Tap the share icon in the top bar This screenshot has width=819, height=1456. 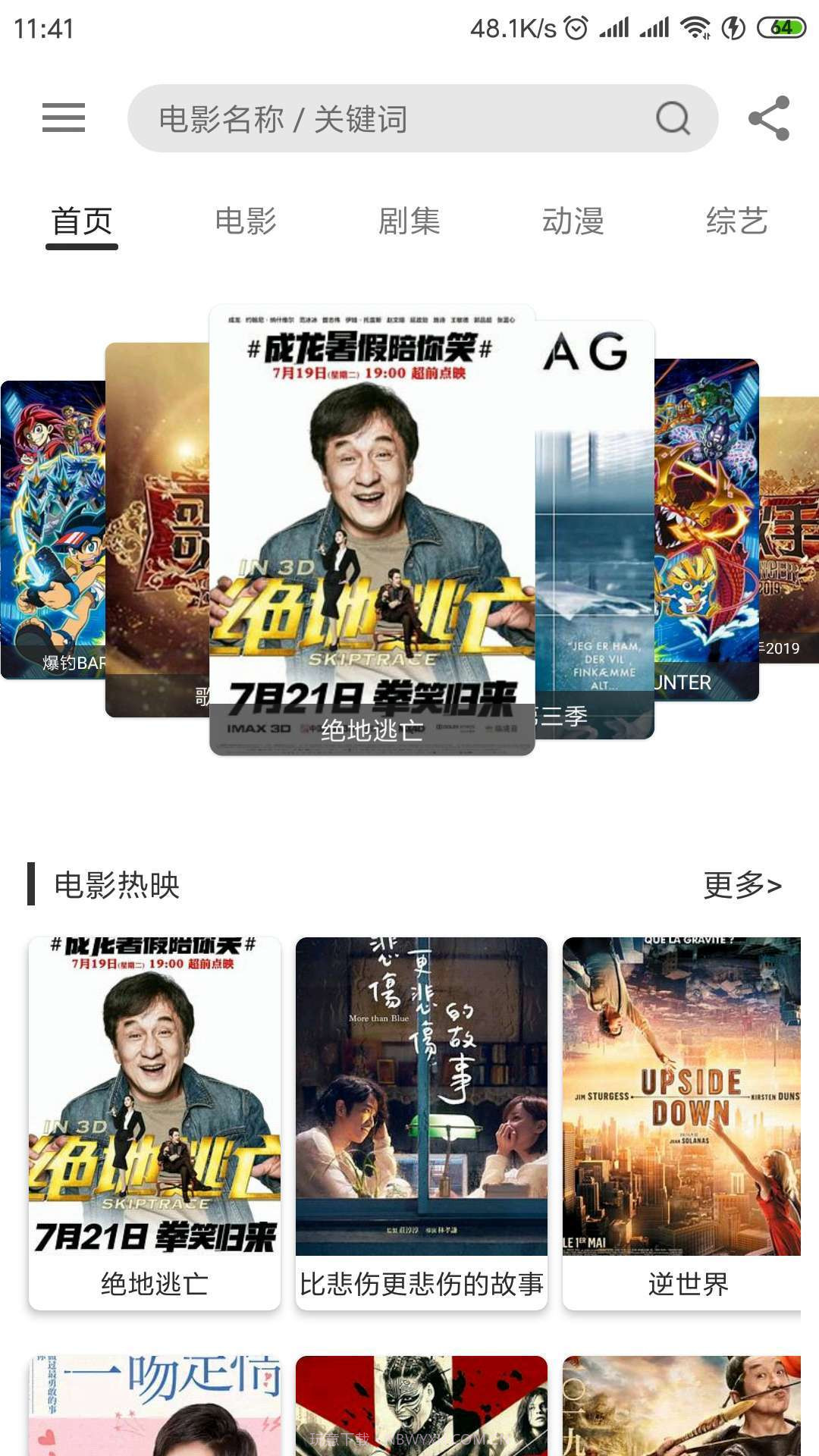point(768,119)
